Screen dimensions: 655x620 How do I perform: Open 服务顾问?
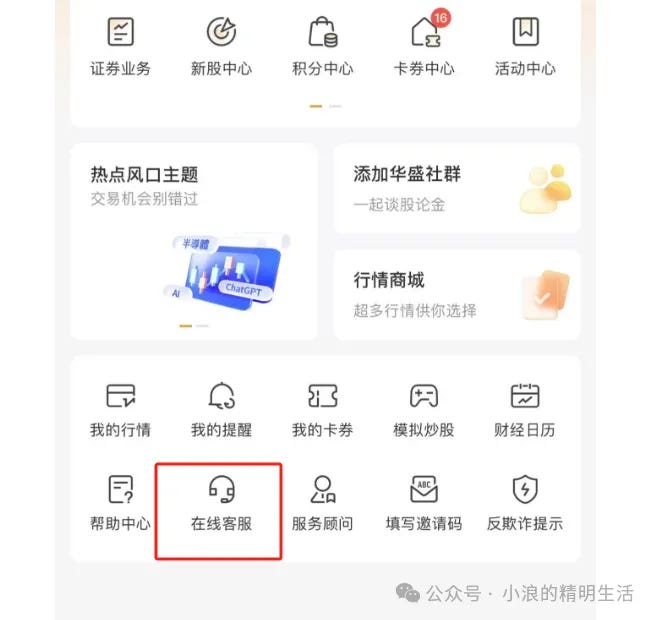coord(323,503)
